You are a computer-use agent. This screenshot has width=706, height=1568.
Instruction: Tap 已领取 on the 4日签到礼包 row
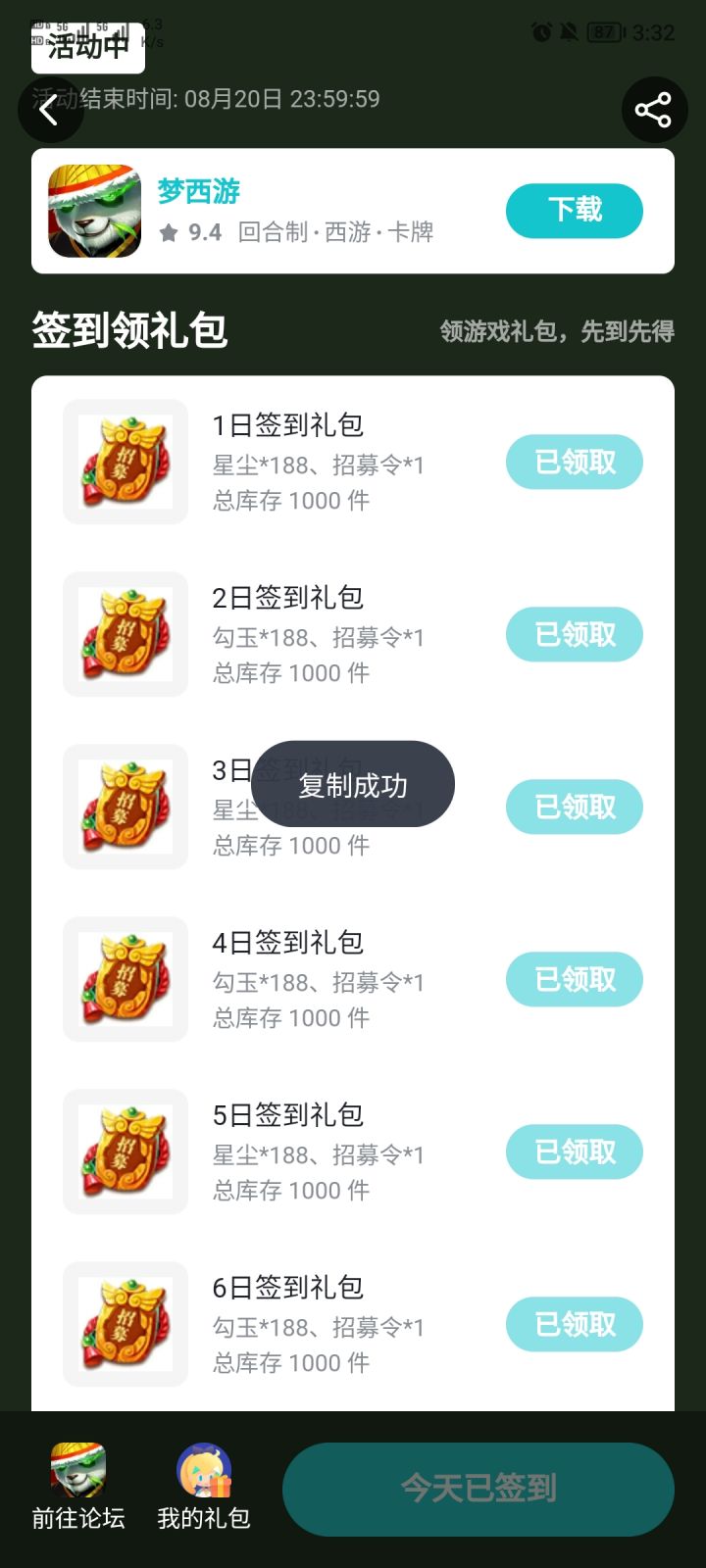tap(574, 979)
